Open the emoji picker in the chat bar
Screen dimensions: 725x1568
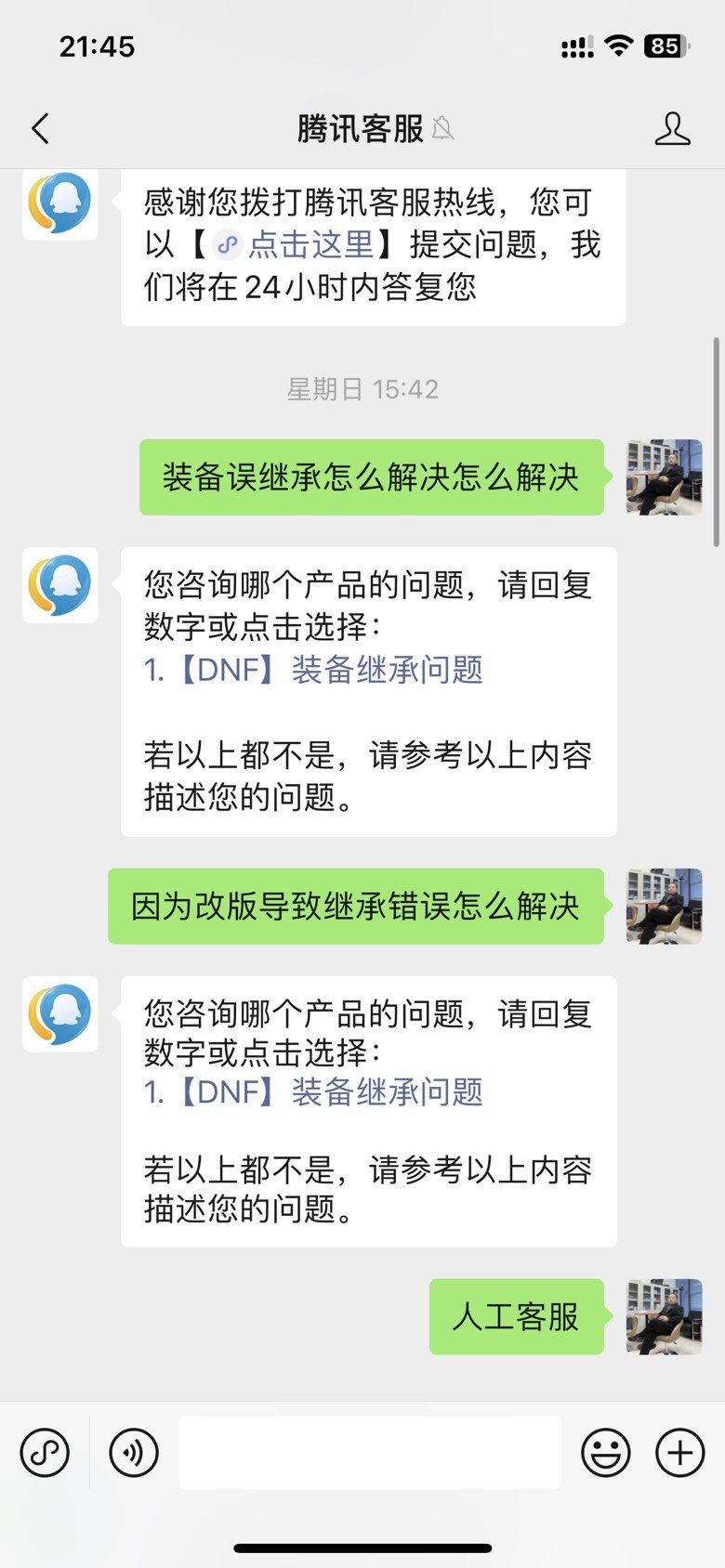coord(605,1452)
